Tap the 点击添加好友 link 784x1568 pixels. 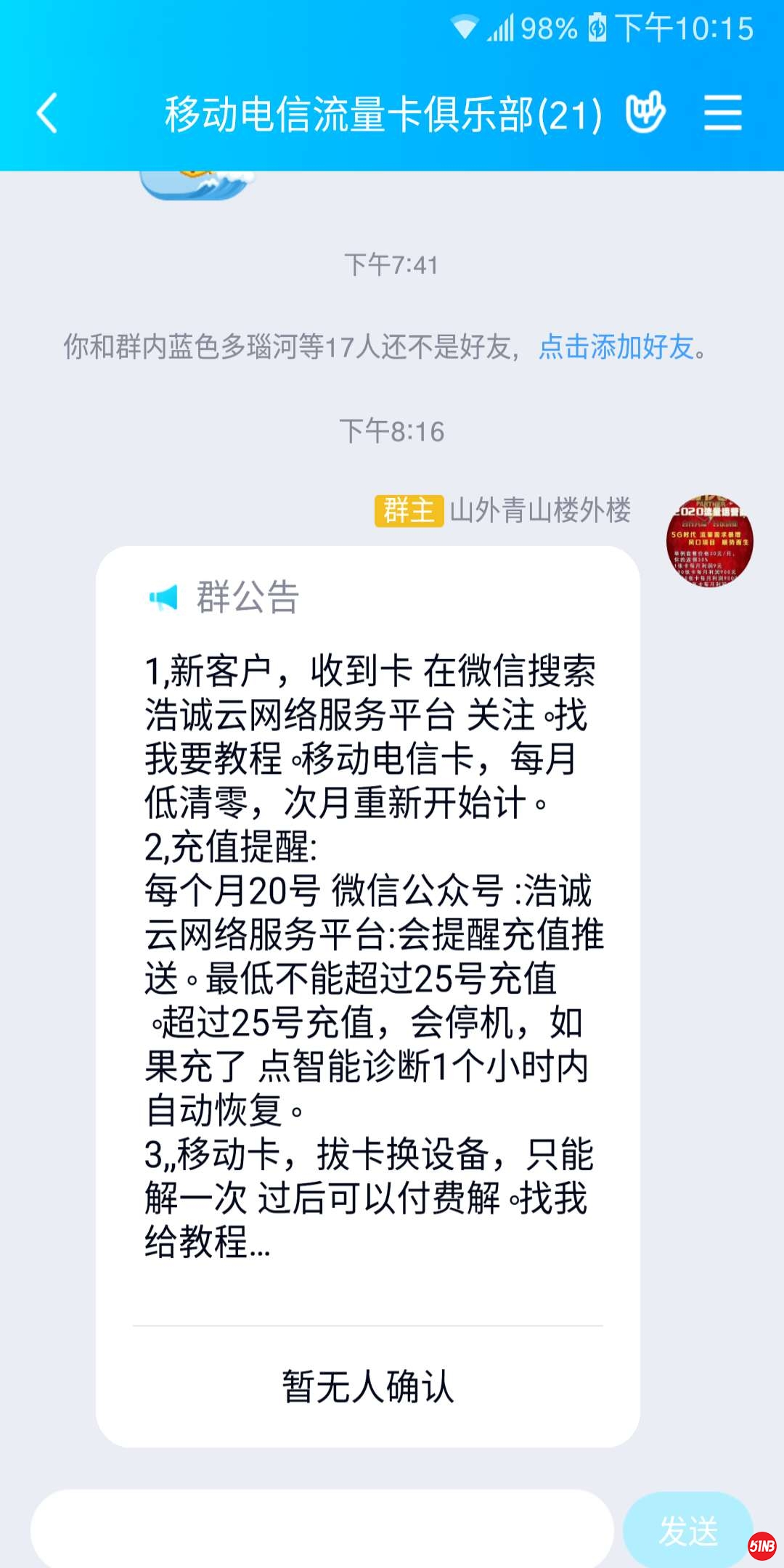point(616,347)
